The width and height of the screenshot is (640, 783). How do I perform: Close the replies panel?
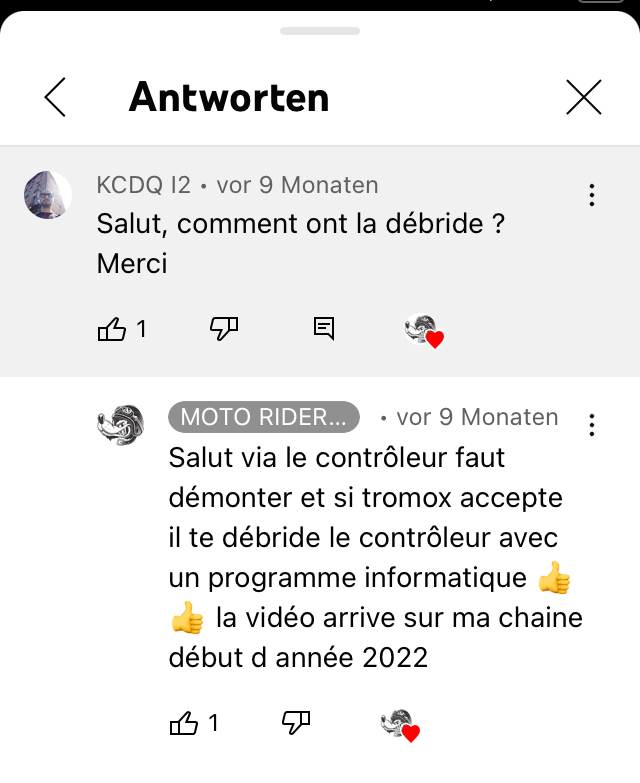tap(583, 97)
